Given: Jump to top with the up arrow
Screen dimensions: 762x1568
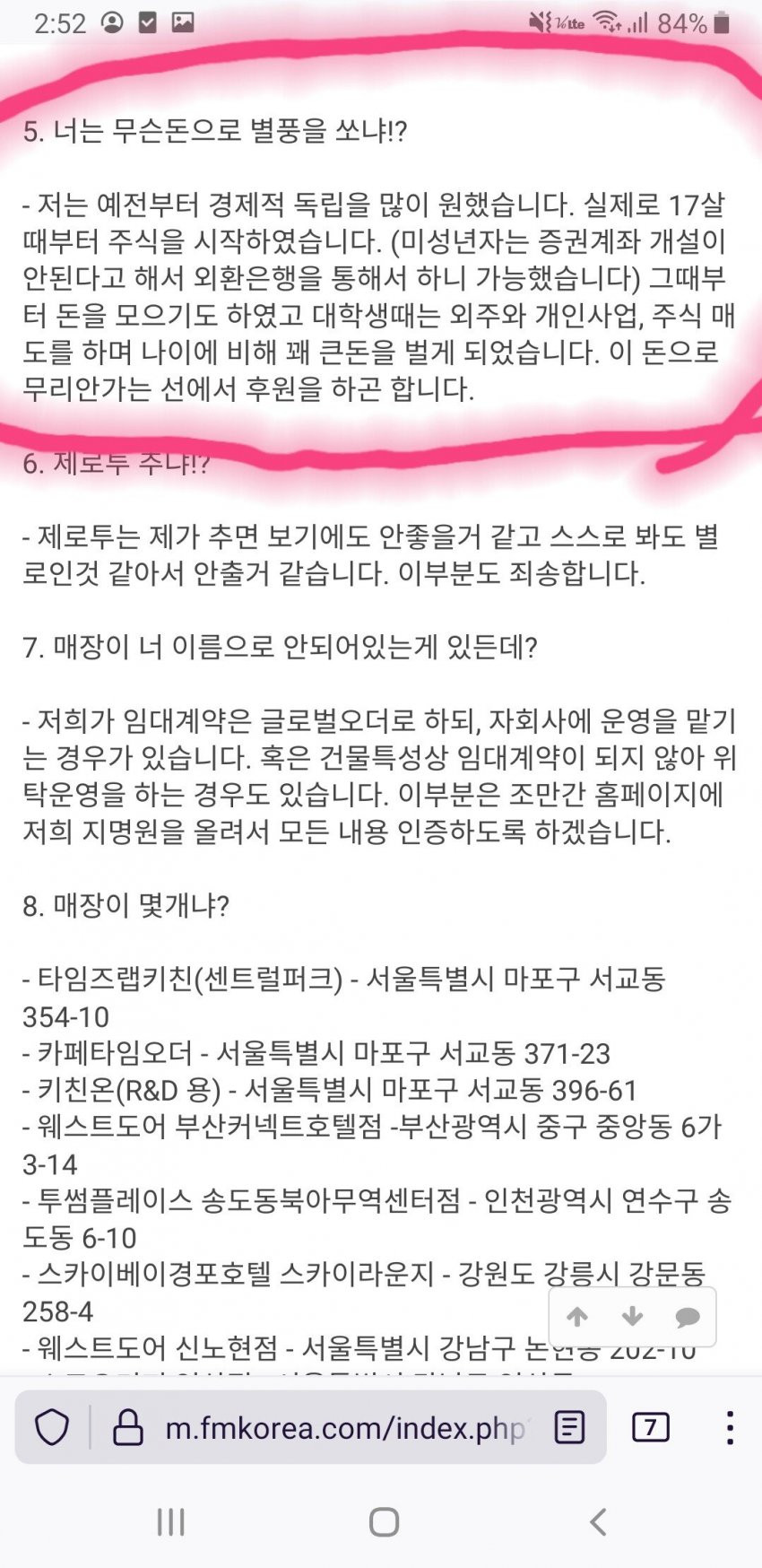Looking at the screenshot, I should coord(577,1317).
